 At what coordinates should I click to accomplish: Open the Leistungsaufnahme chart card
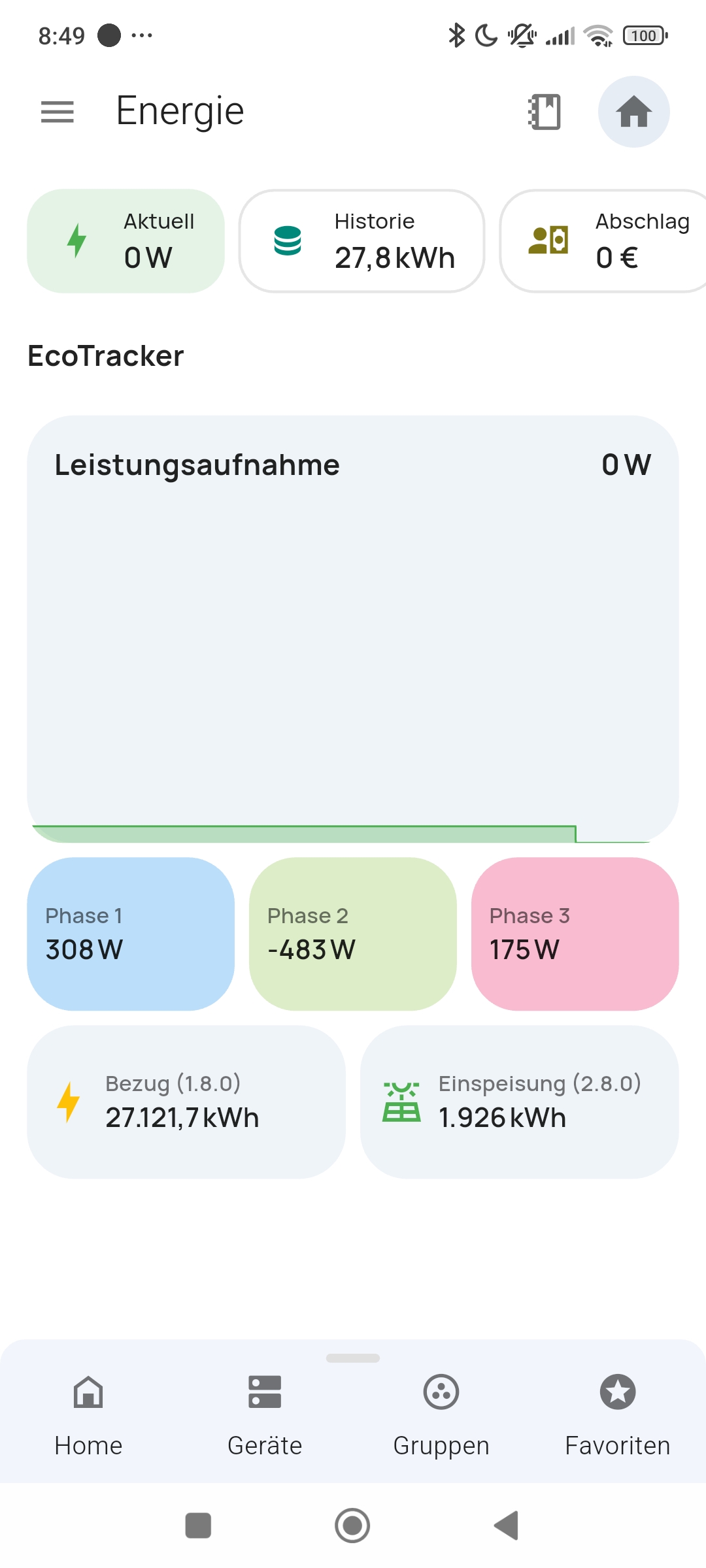(353, 629)
